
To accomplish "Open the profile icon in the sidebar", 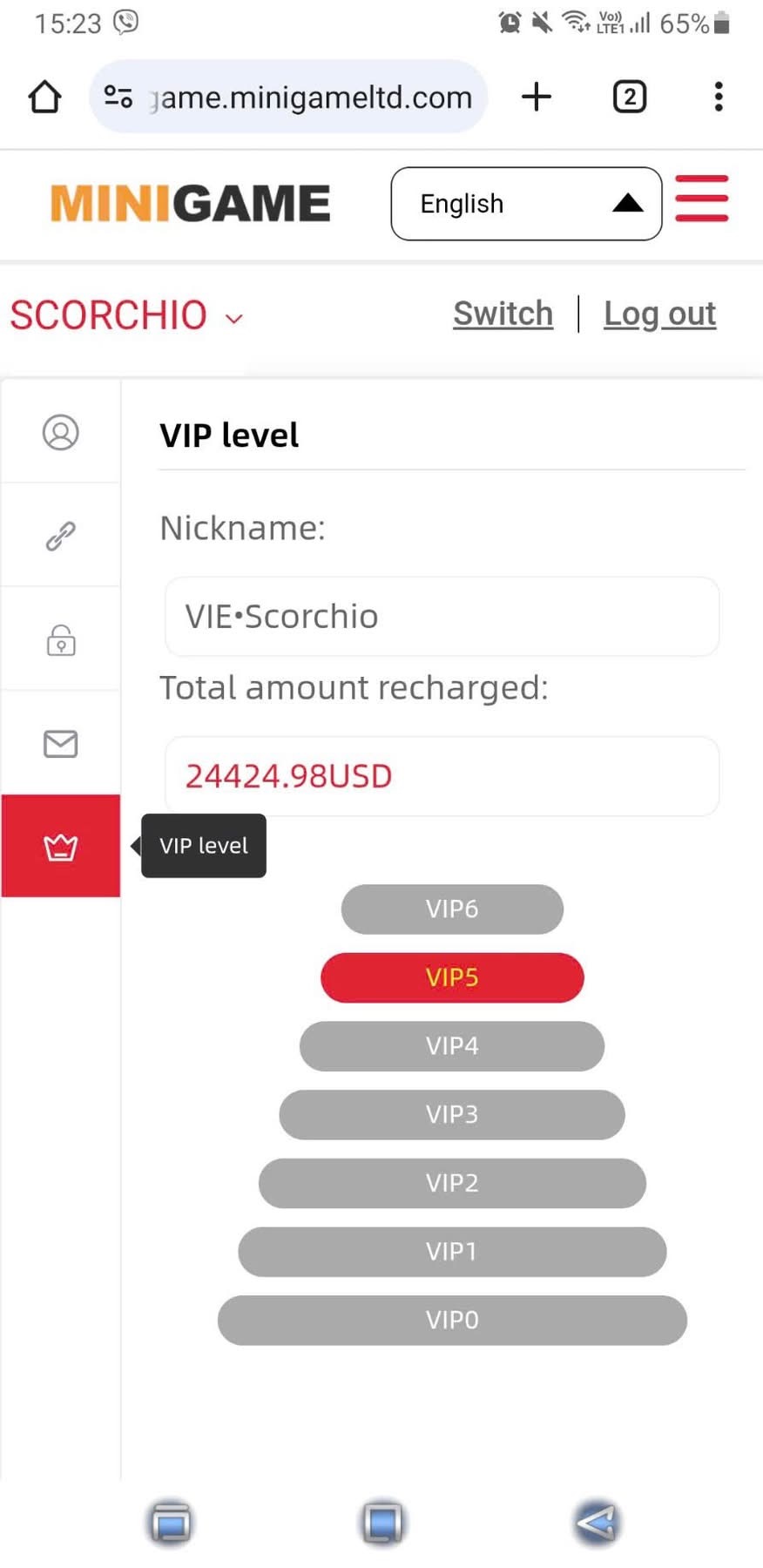I will (x=60, y=432).
